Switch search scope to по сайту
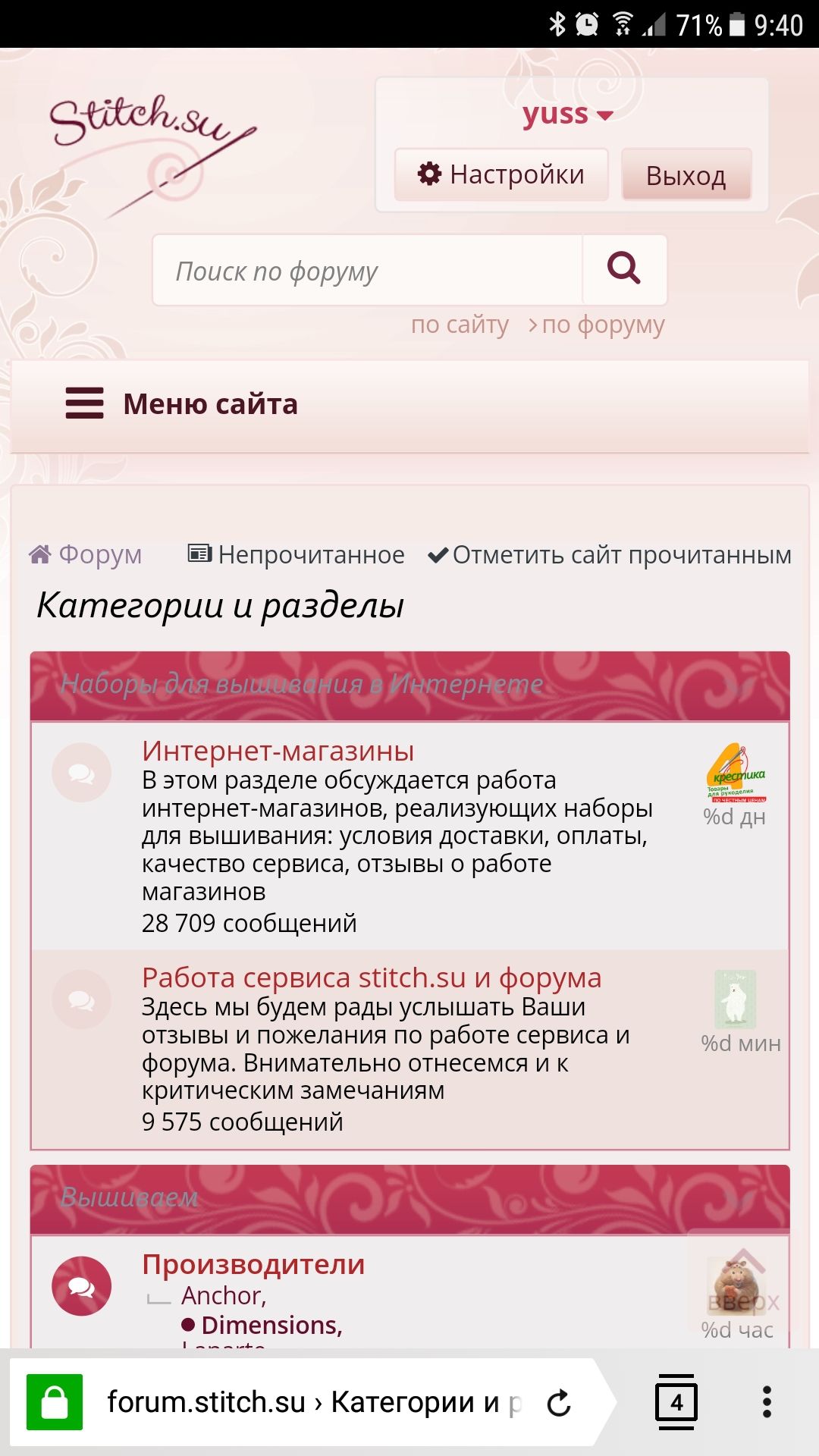 460,325
